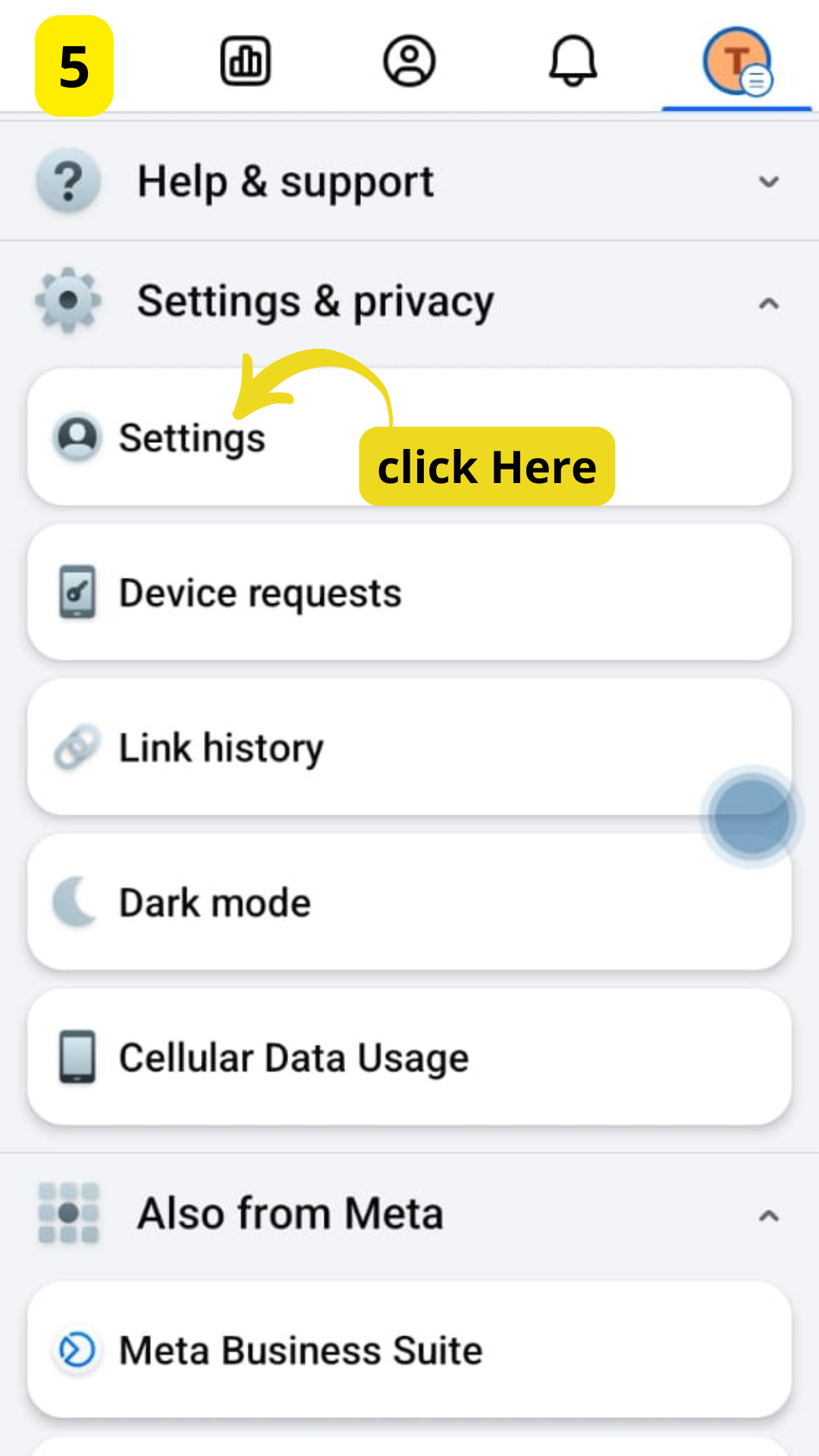Open the notifications bell
Screen dimensions: 819x1456
point(573,61)
